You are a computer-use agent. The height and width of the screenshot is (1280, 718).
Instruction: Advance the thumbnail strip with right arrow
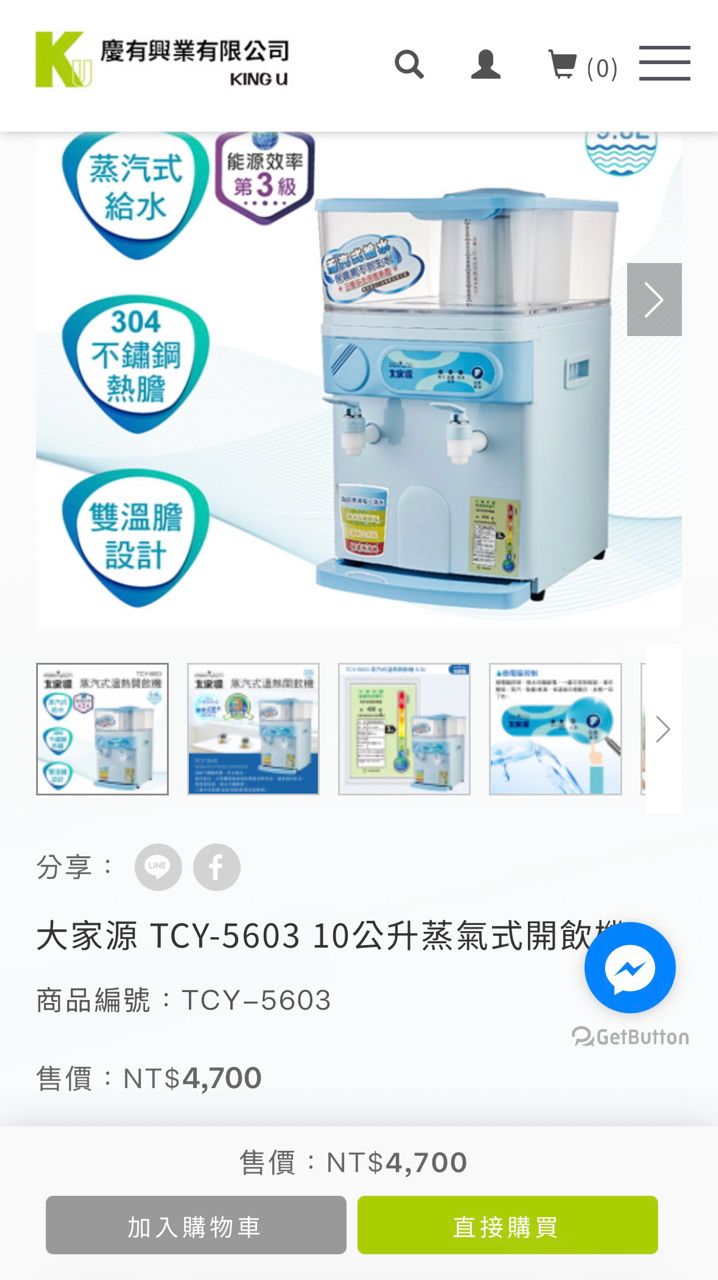click(x=663, y=729)
